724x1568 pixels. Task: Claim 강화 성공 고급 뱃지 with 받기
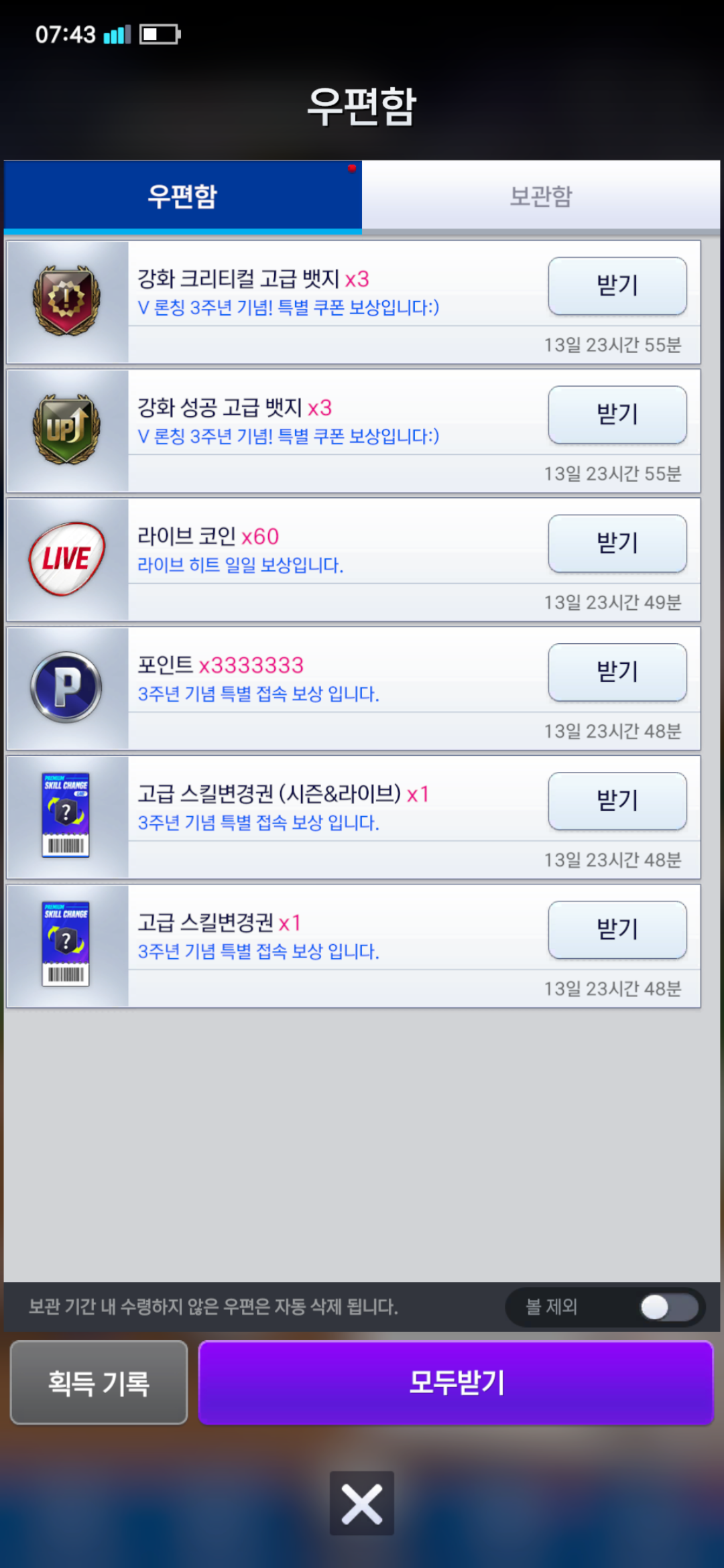click(x=617, y=415)
